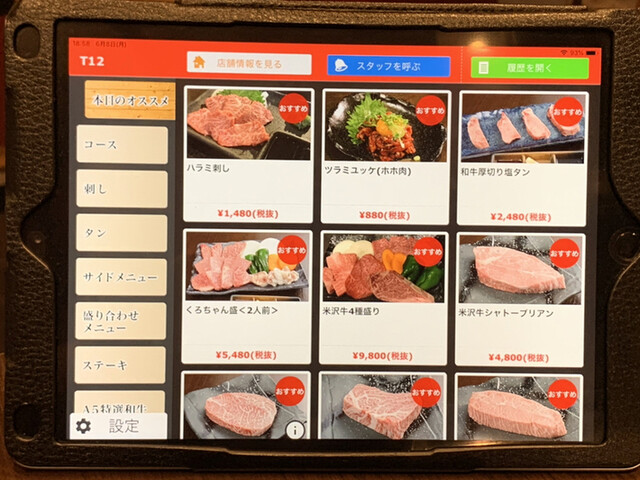Open the タン category
The width and height of the screenshot is (640, 480).
(122, 233)
